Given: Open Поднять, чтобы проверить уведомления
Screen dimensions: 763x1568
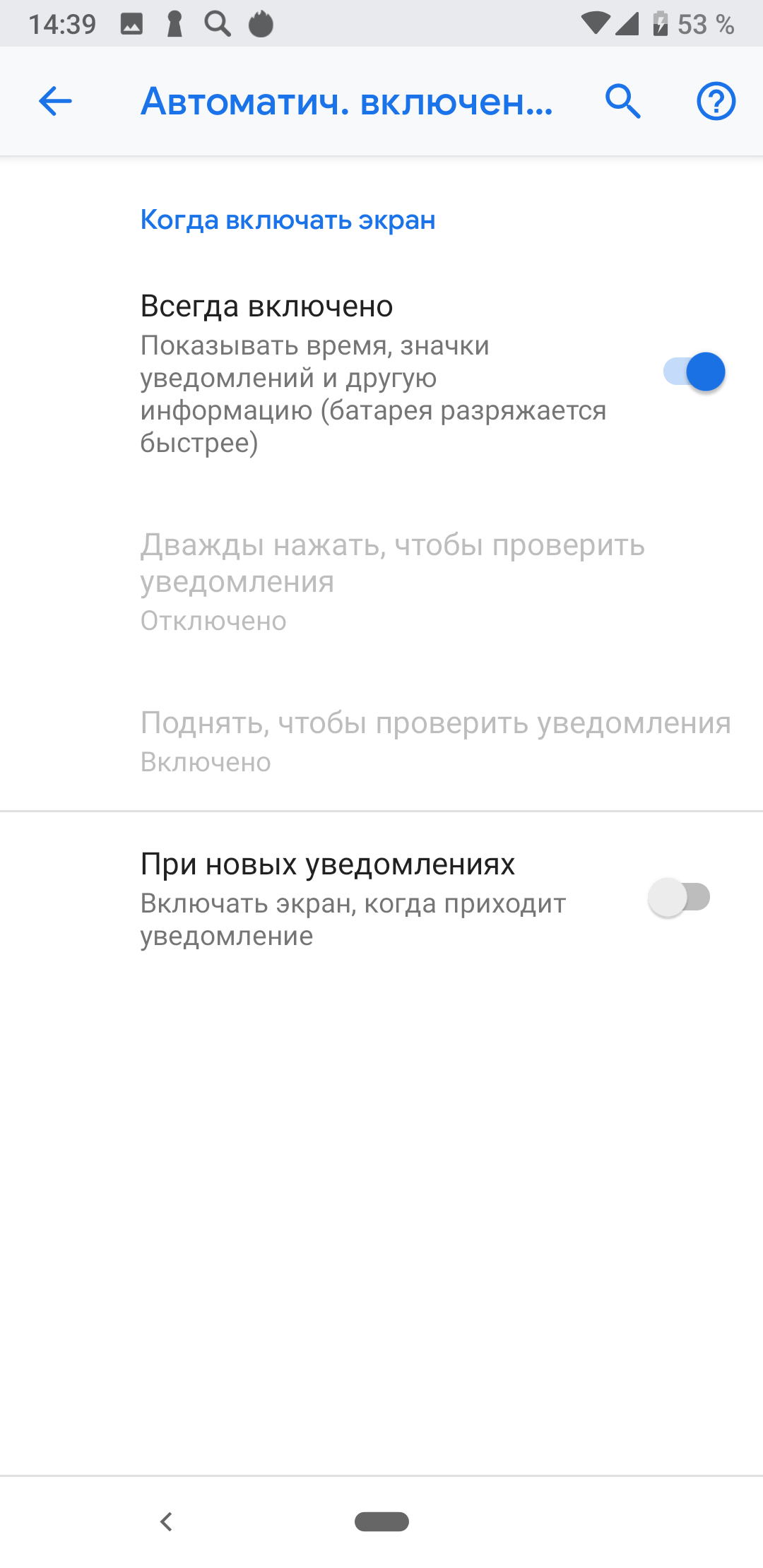Looking at the screenshot, I should tap(381, 741).
